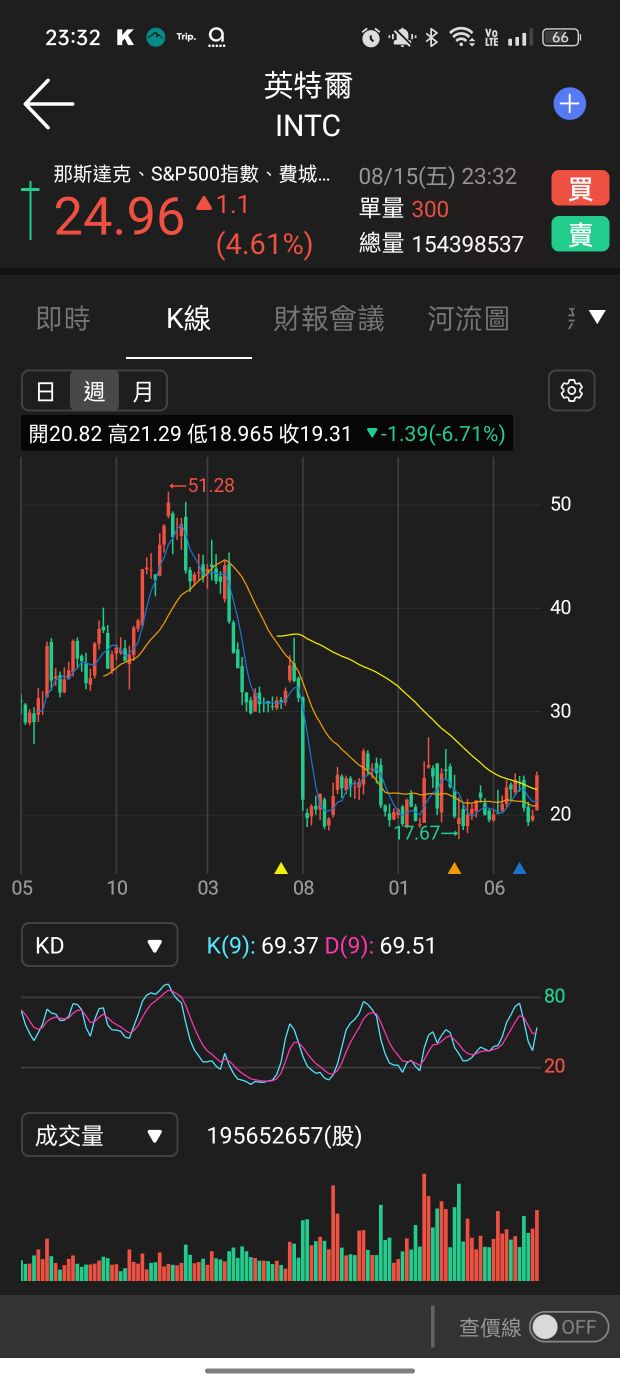Switch to the 即時 tab
Viewport: 620px width, 1386px height.
click(x=63, y=319)
